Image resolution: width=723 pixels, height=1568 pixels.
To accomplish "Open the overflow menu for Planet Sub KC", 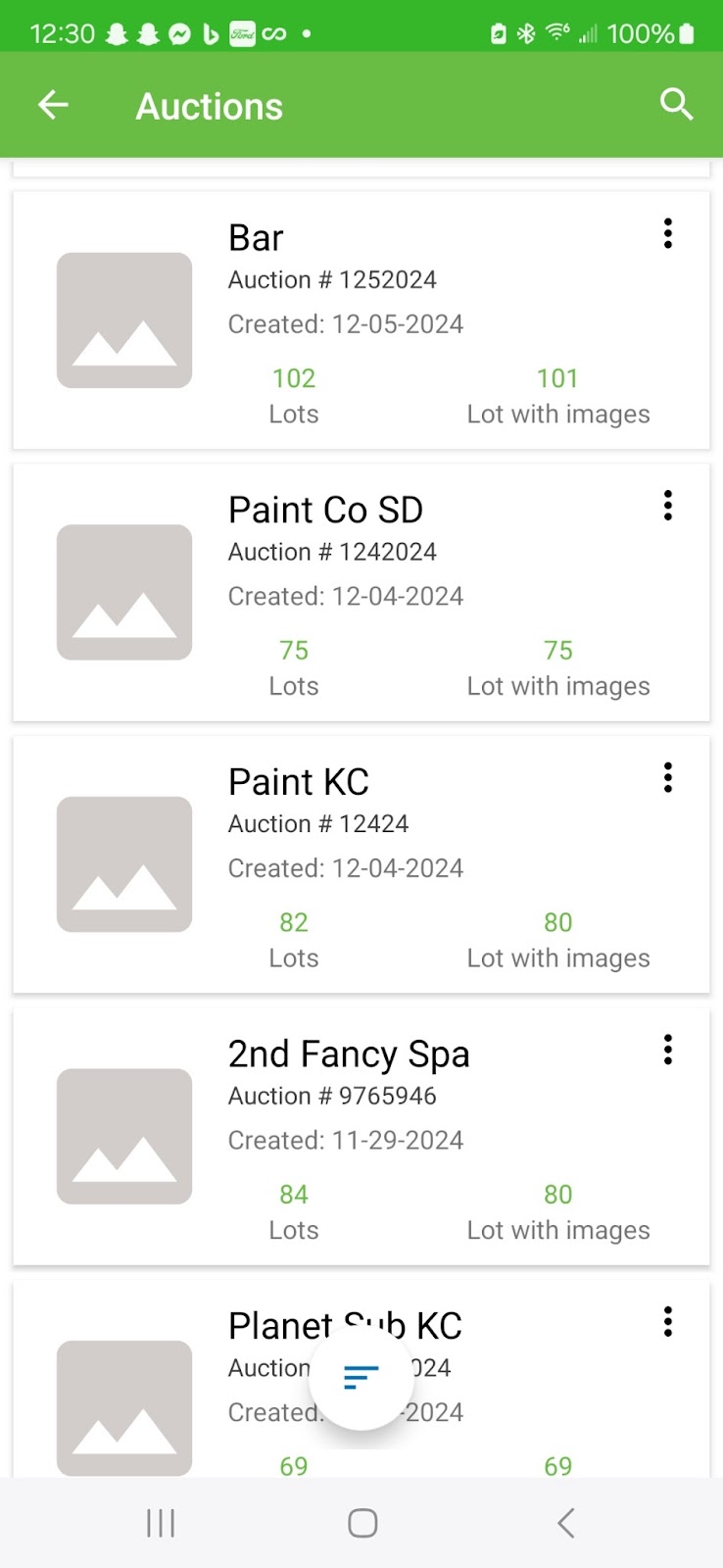I will pos(668,1322).
